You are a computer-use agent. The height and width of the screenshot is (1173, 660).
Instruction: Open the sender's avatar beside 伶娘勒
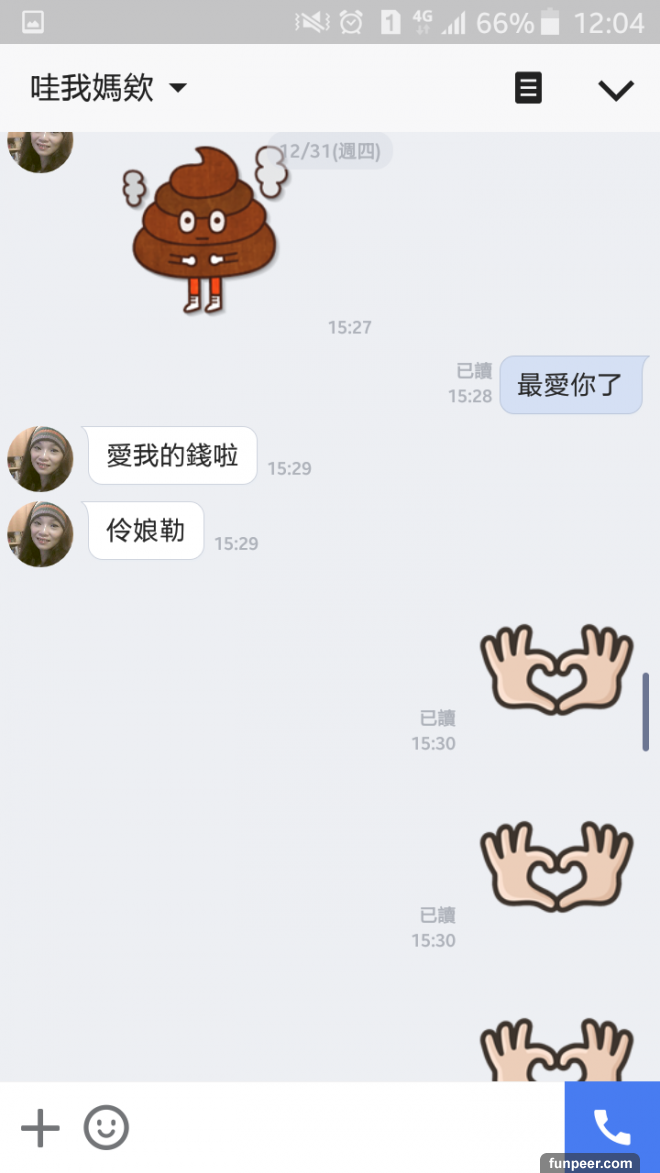click(x=41, y=534)
